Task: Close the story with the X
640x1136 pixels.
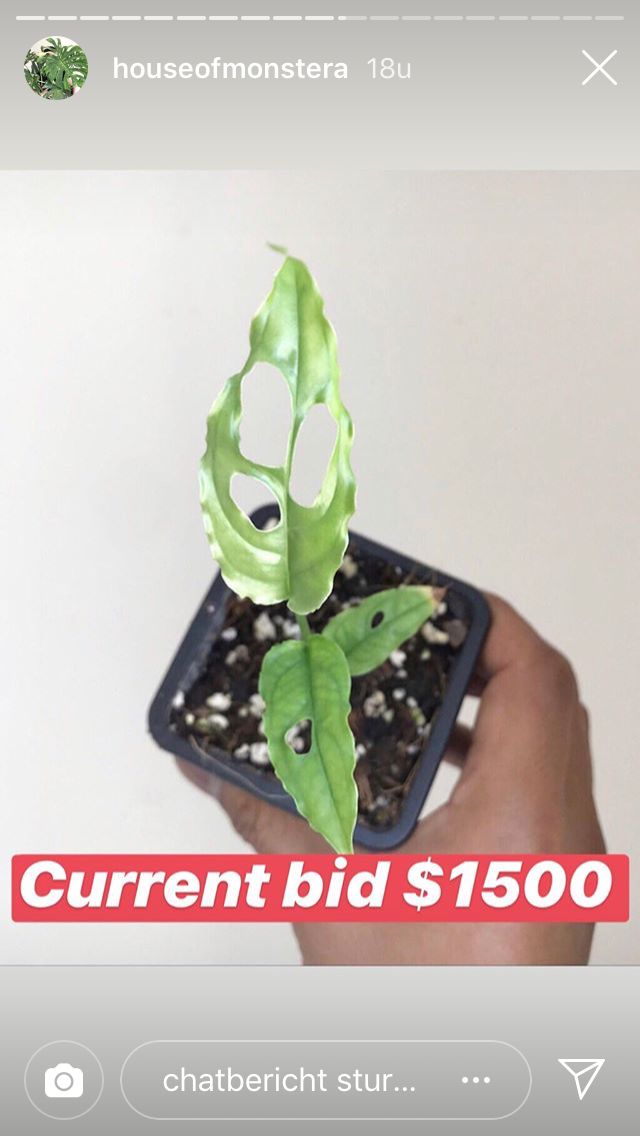Action: click(x=599, y=68)
